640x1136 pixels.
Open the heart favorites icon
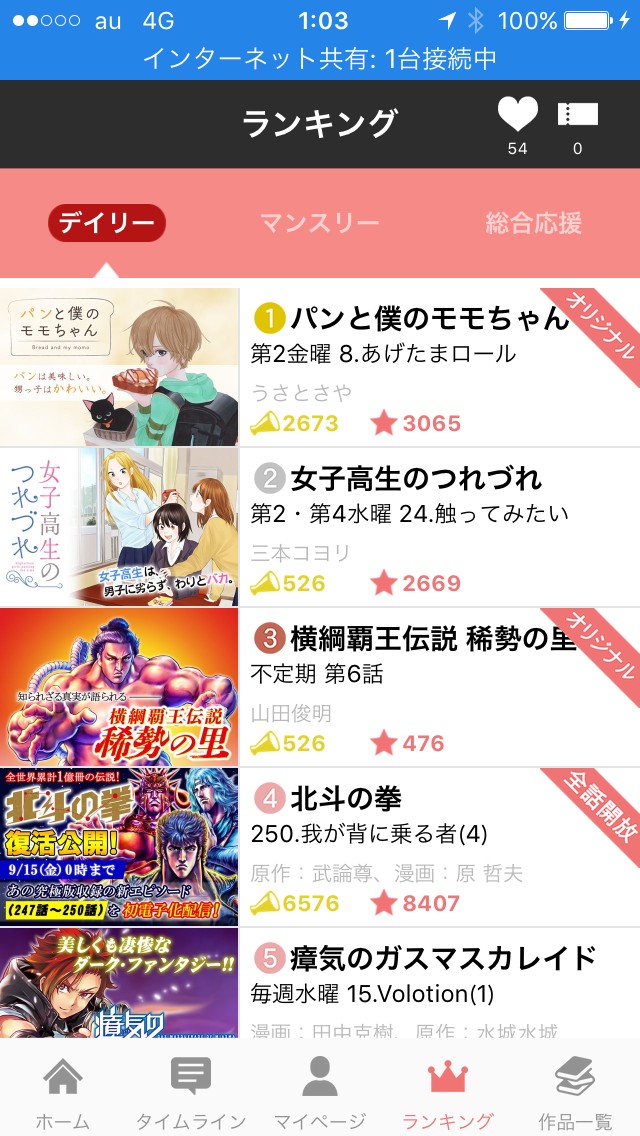coord(517,117)
